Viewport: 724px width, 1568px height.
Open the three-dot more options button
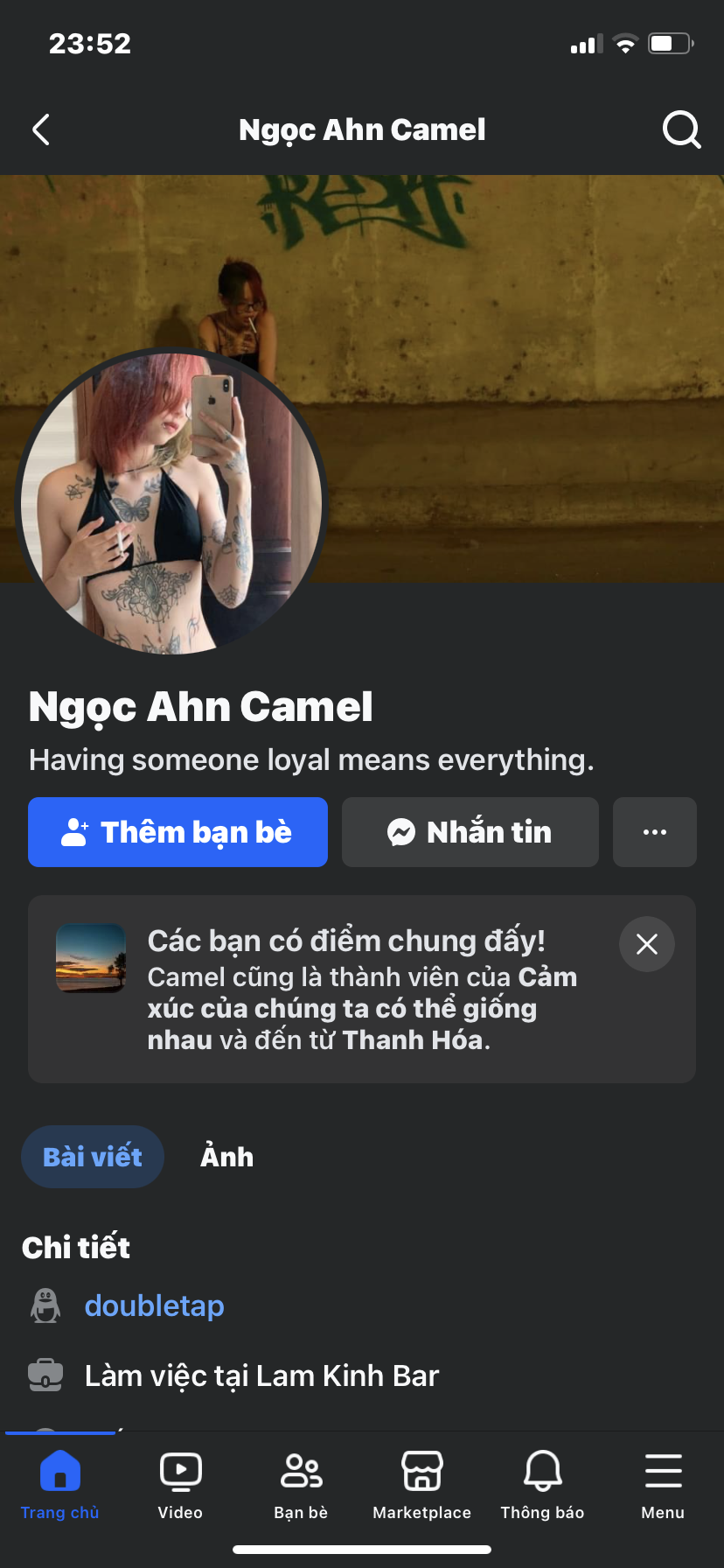[654, 832]
